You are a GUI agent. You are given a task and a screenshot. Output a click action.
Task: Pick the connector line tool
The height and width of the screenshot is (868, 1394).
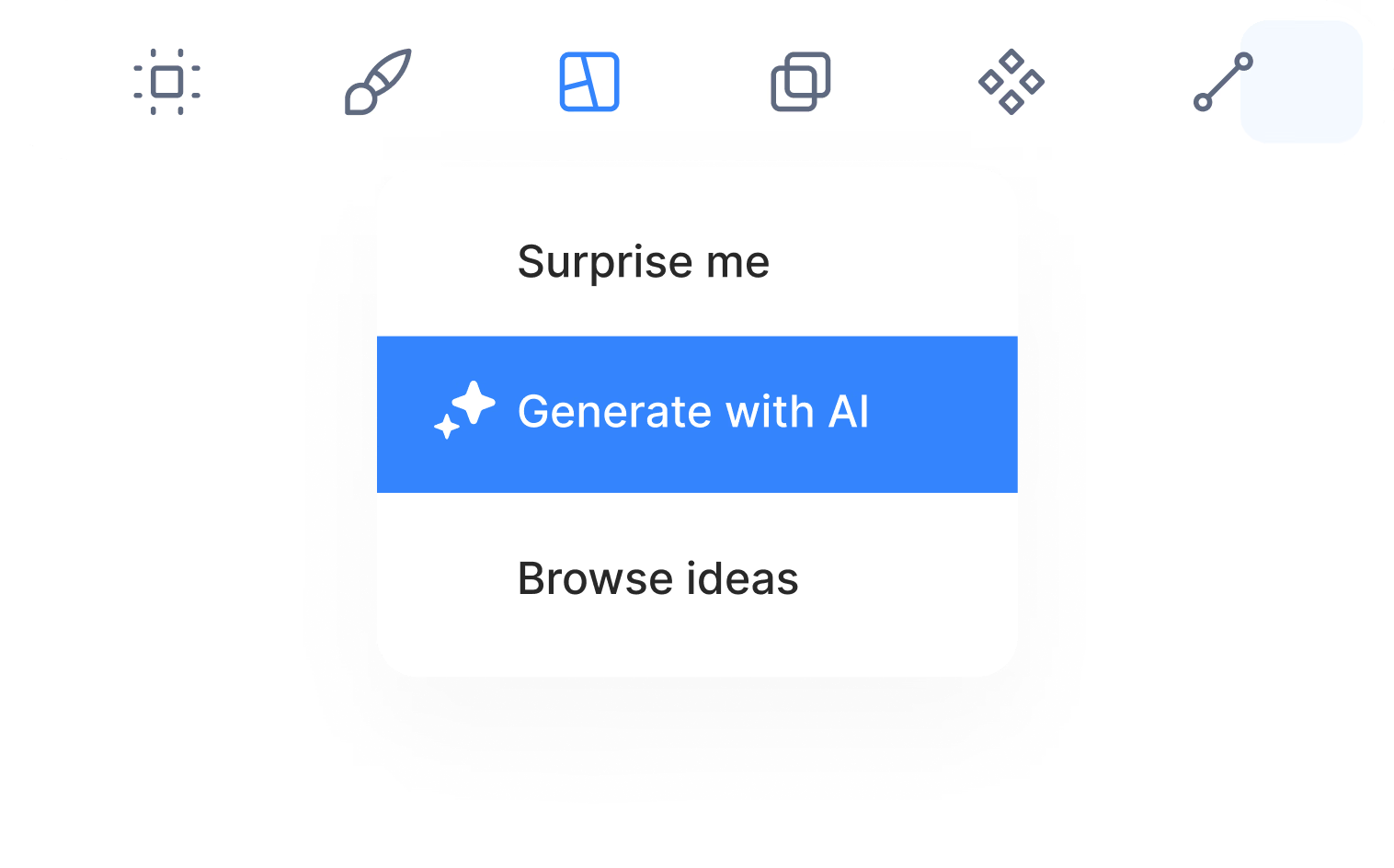(x=1223, y=82)
